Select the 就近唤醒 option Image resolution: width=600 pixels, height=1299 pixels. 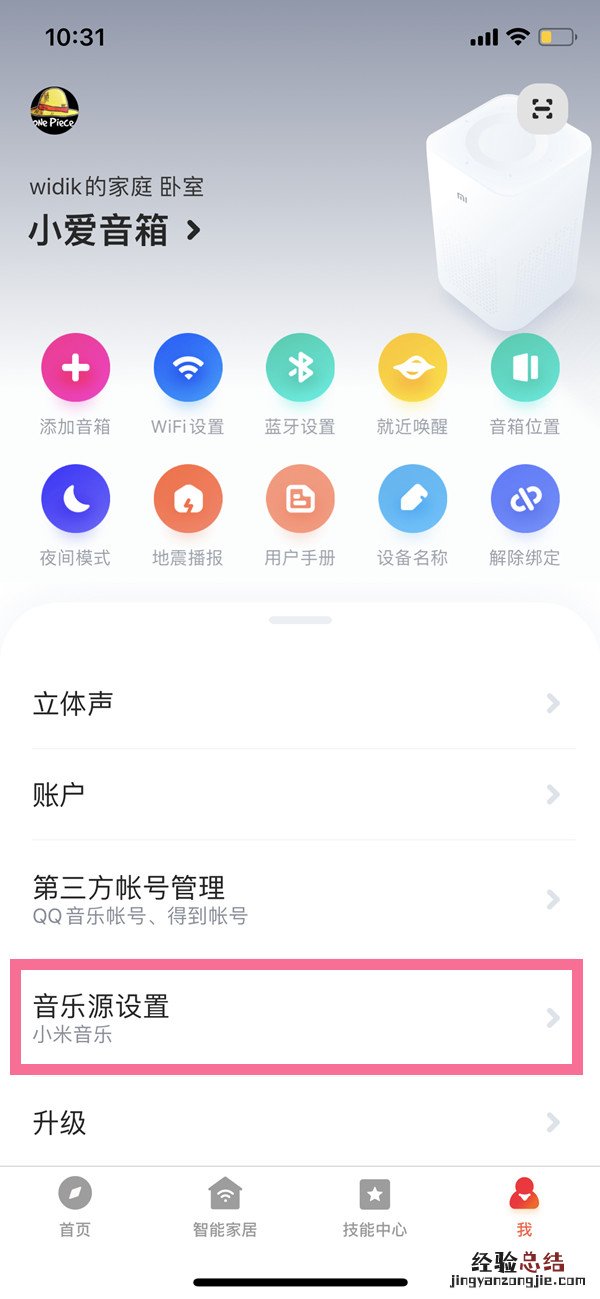coord(412,369)
